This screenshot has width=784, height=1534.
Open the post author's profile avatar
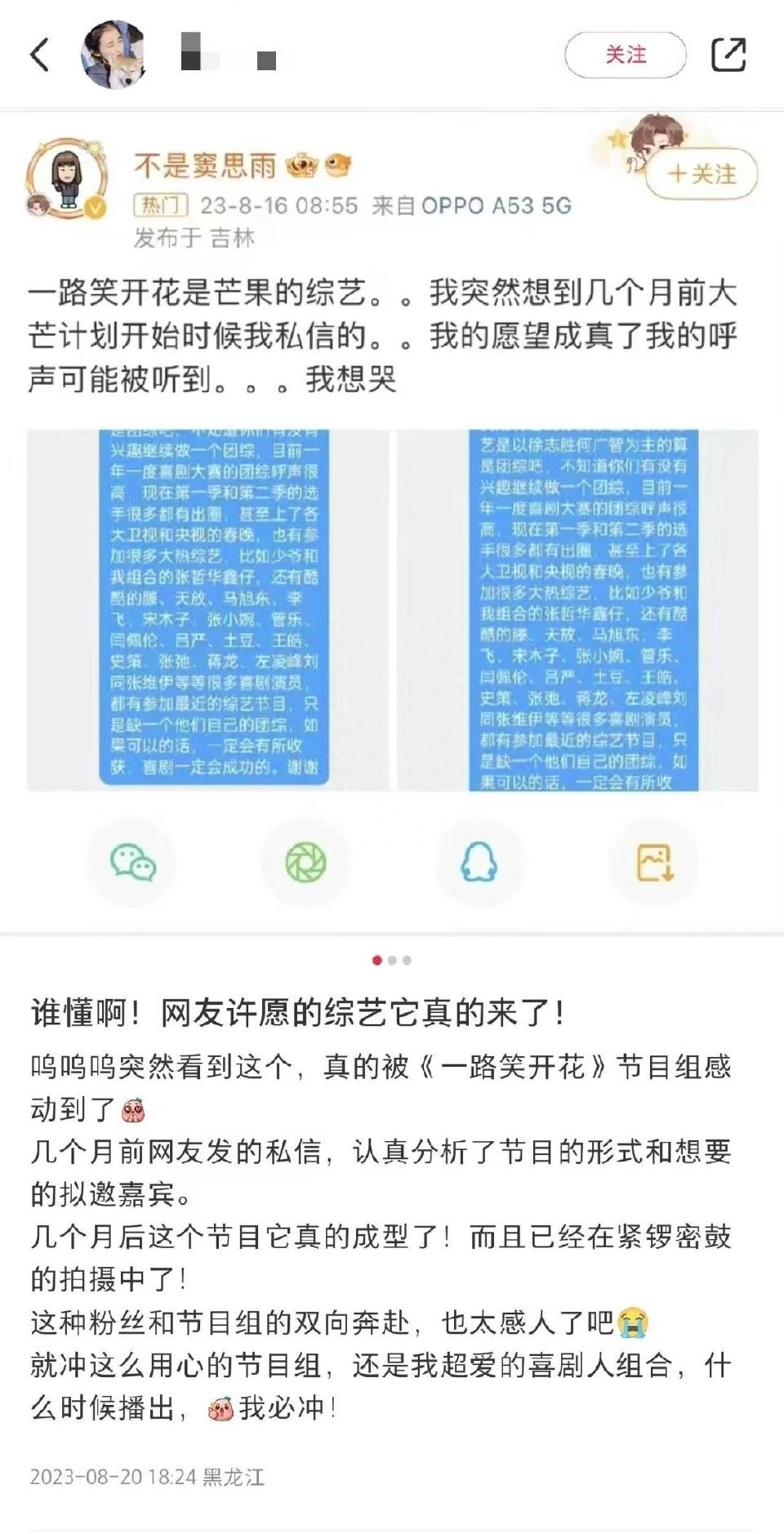(114, 55)
